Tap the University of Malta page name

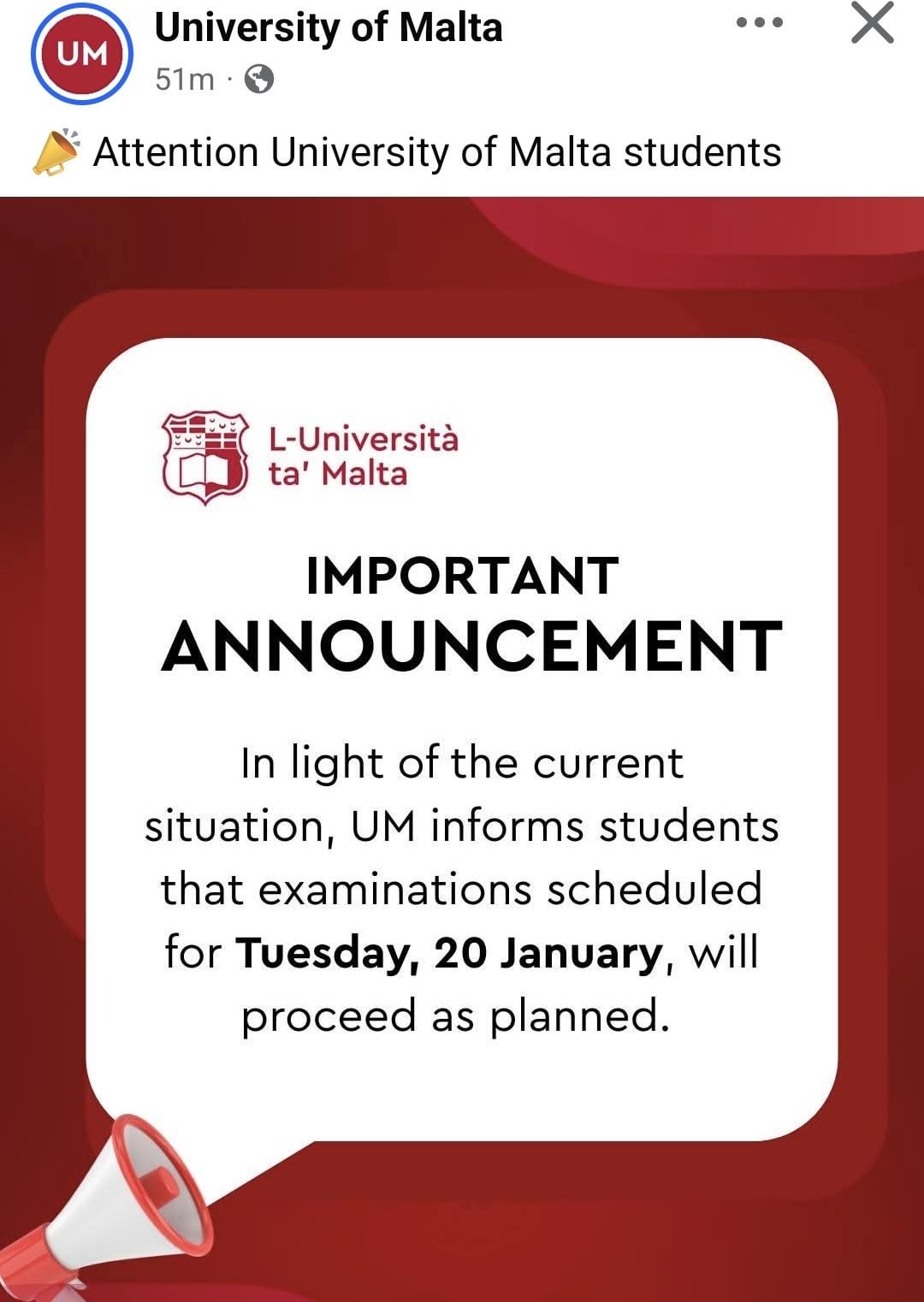pyautogui.click(x=329, y=27)
